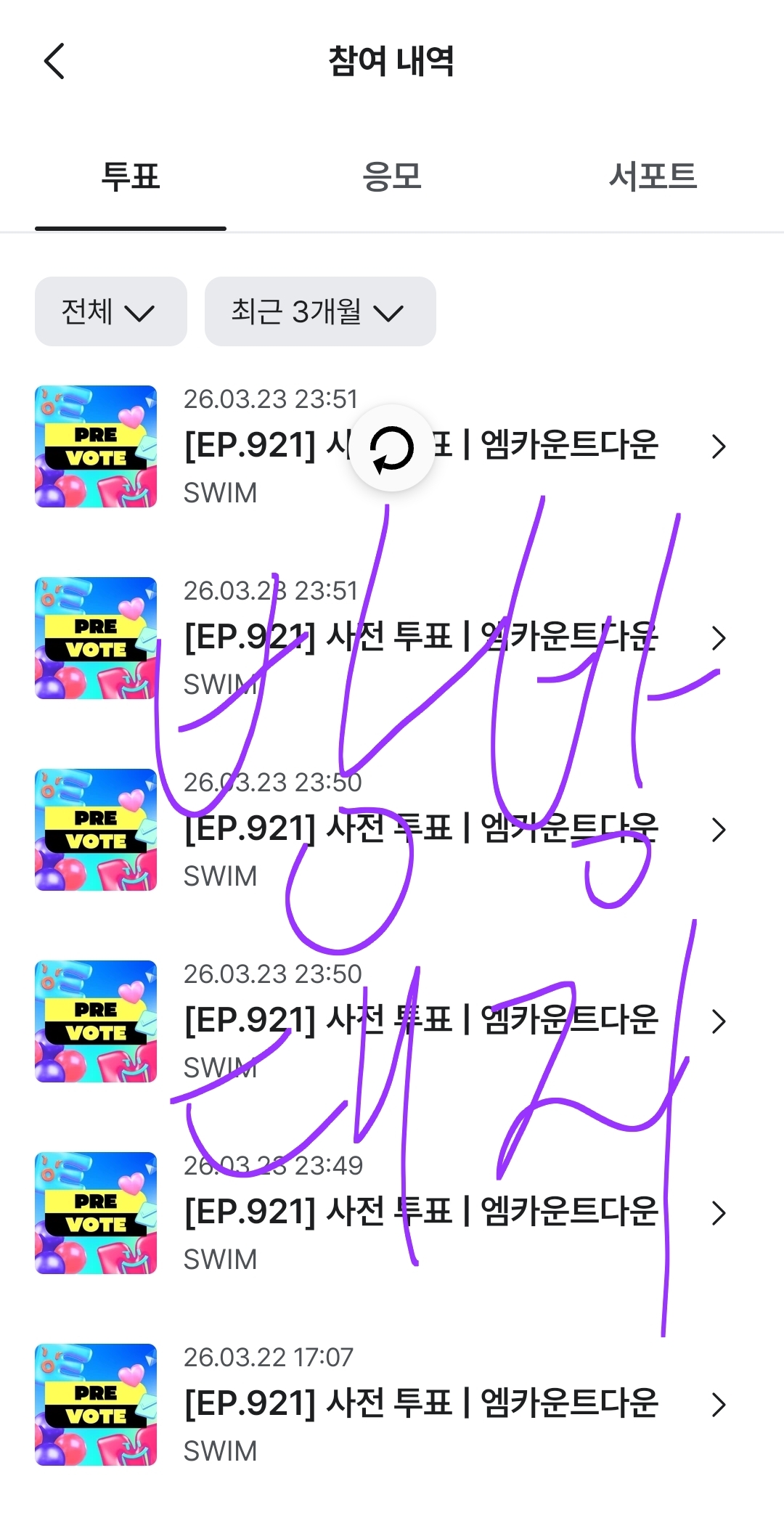Screen dimensions: 784x1518
Task: Expand the 전체 filter dropdown
Action: (x=110, y=311)
